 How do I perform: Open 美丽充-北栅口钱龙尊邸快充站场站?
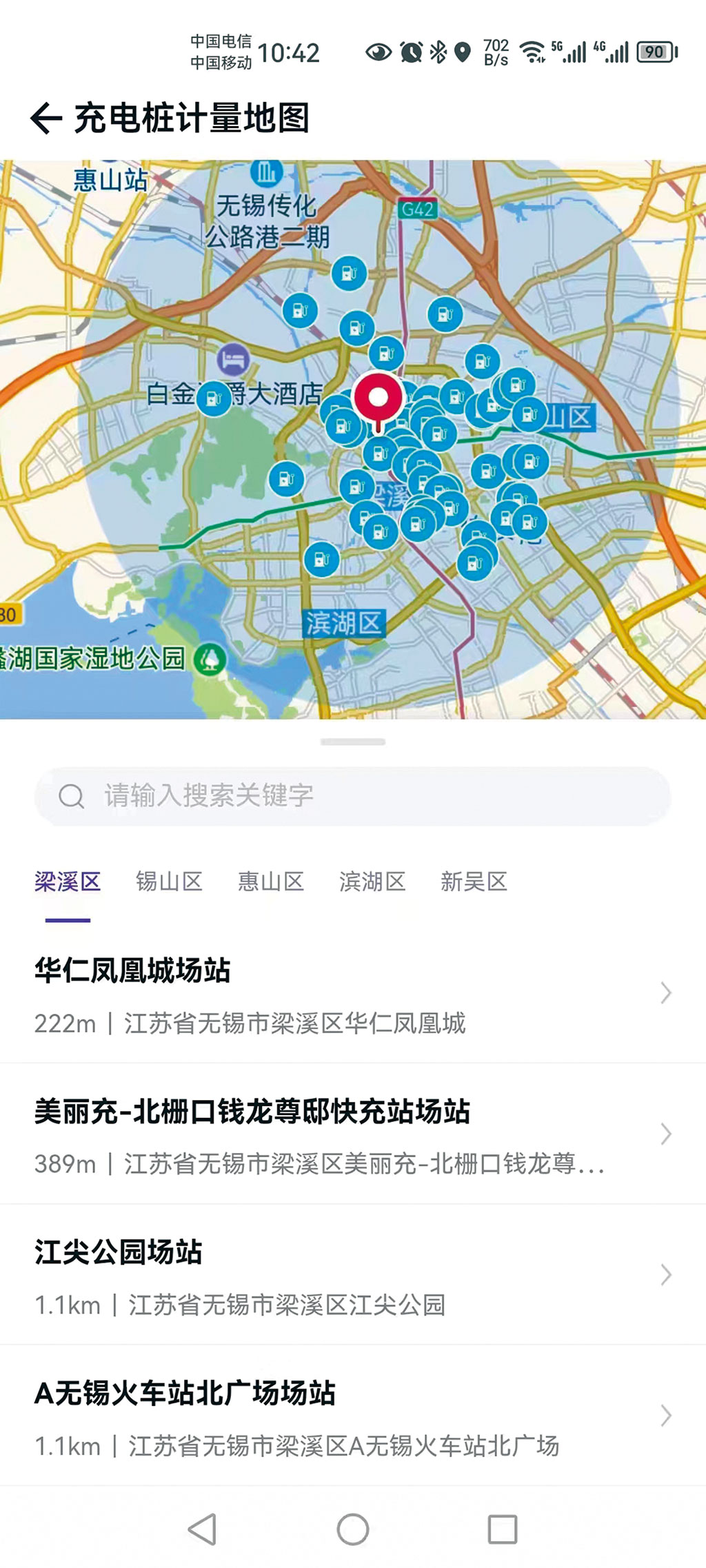pos(353,1134)
